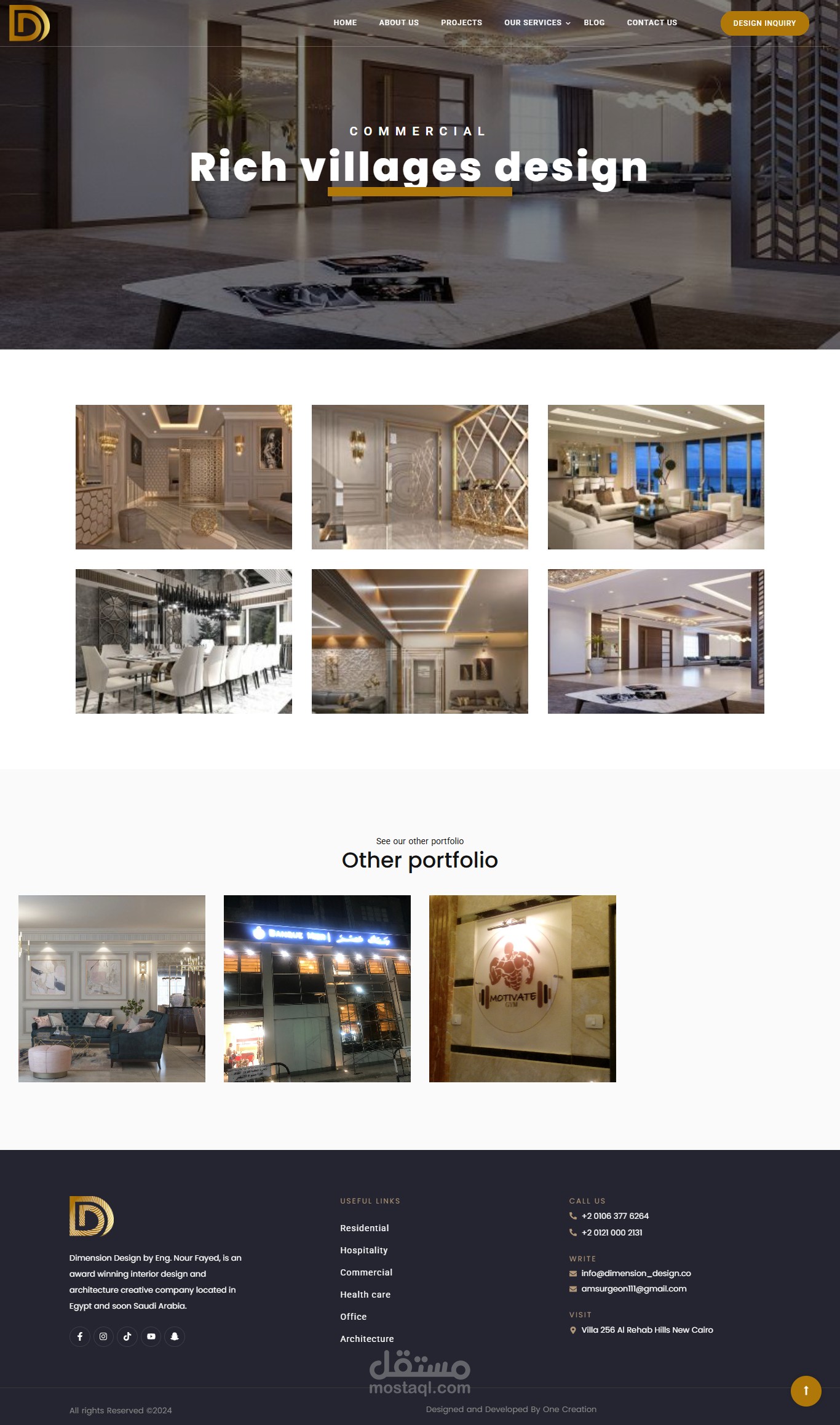Open the Facebook social icon

pos(80,1336)
